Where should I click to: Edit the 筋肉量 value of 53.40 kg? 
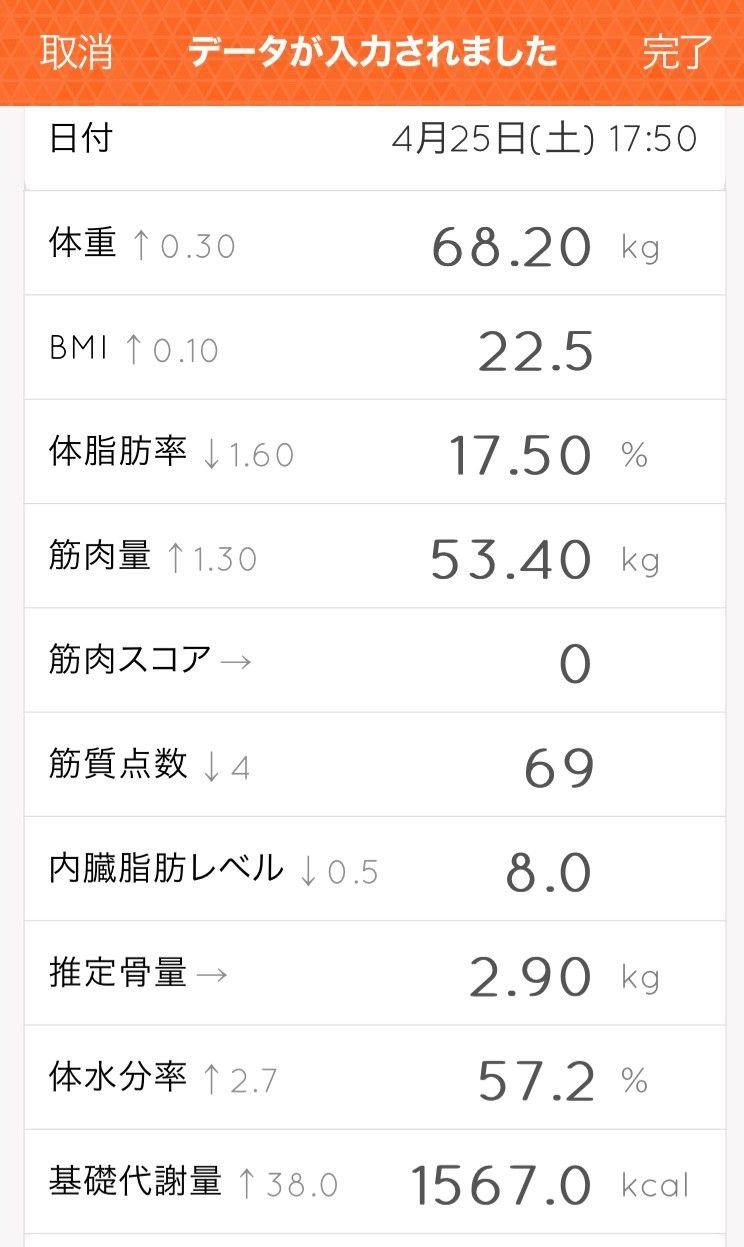[x=511, y=560]
